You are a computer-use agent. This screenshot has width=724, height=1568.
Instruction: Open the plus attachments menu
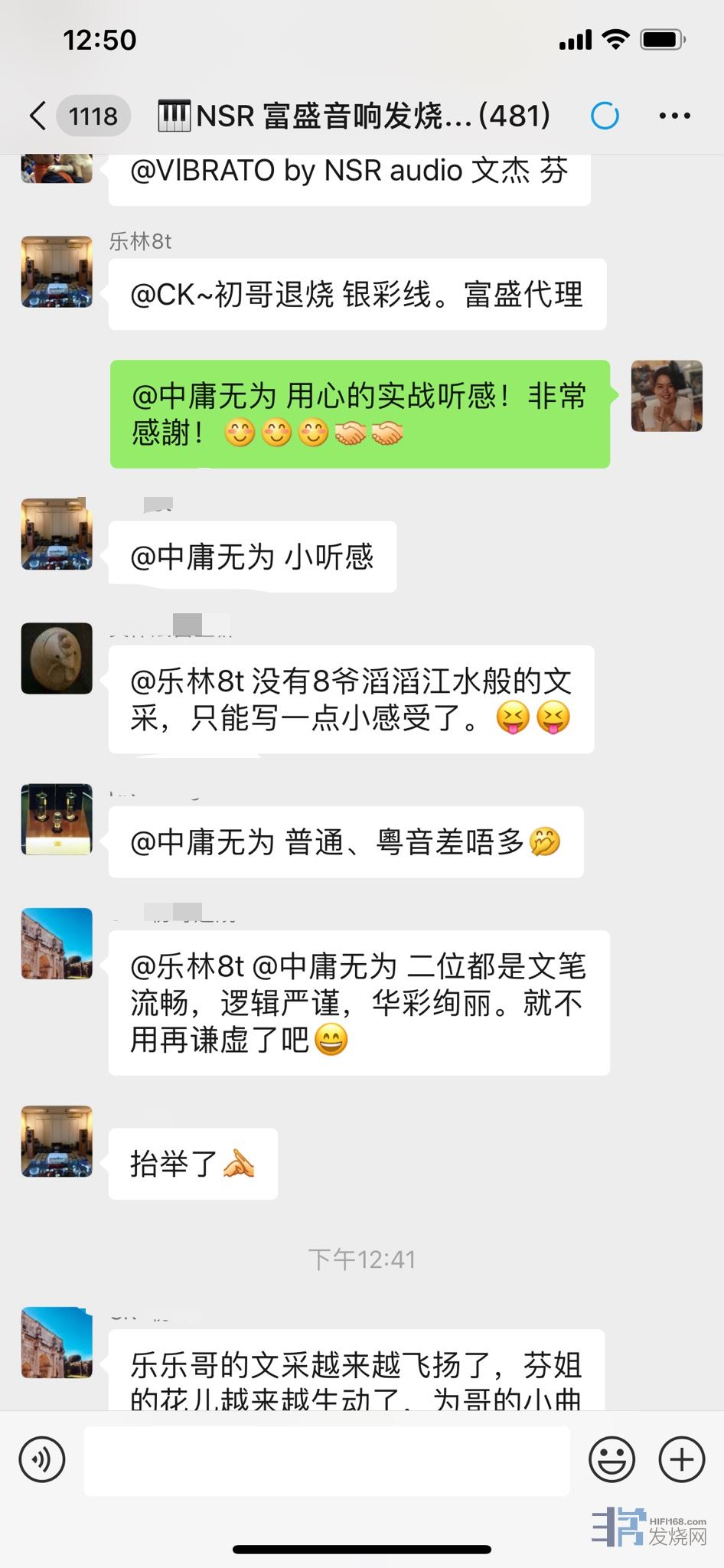(681, 1459)
